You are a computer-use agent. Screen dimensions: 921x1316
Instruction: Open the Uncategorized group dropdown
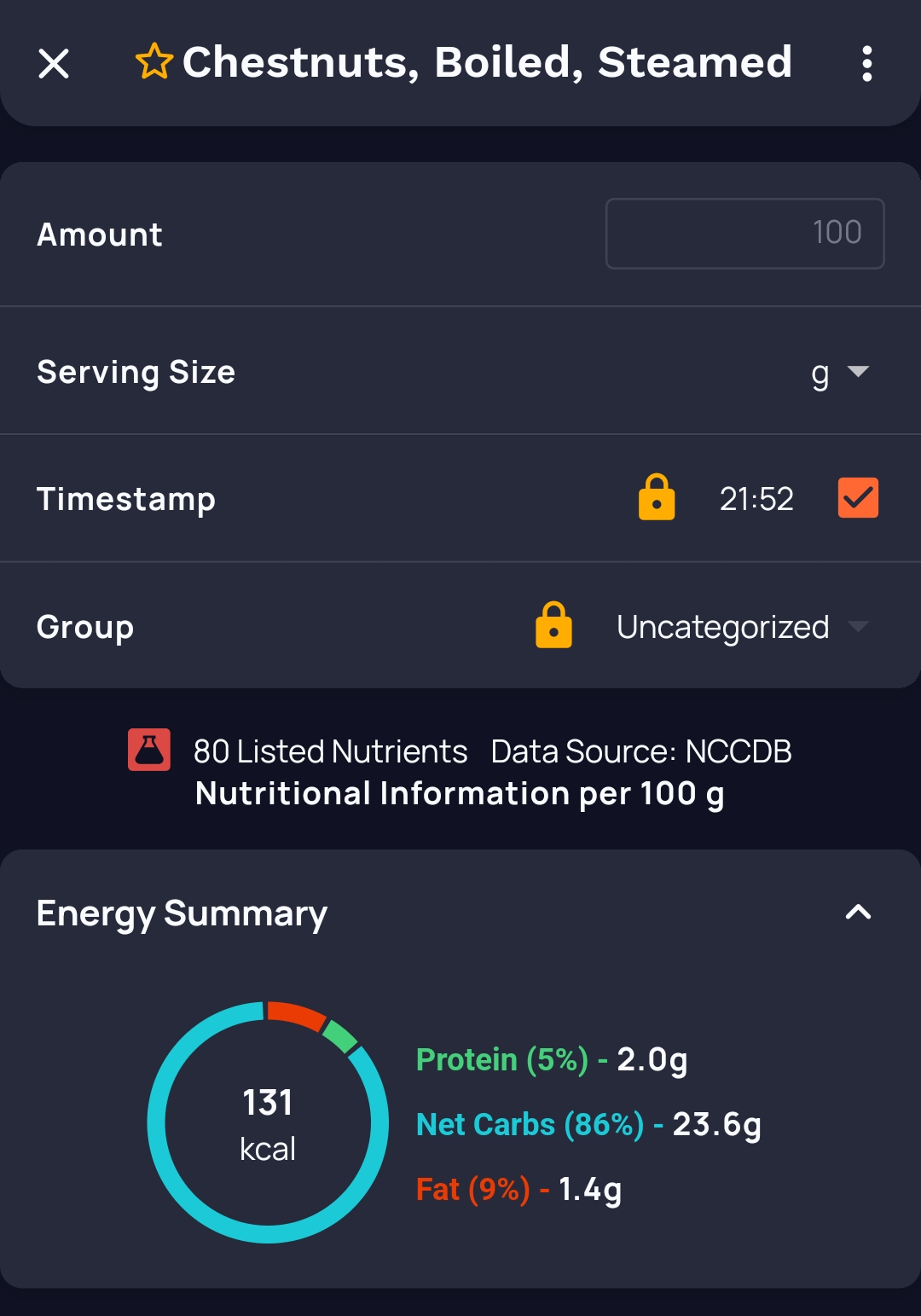pos(742,628)
